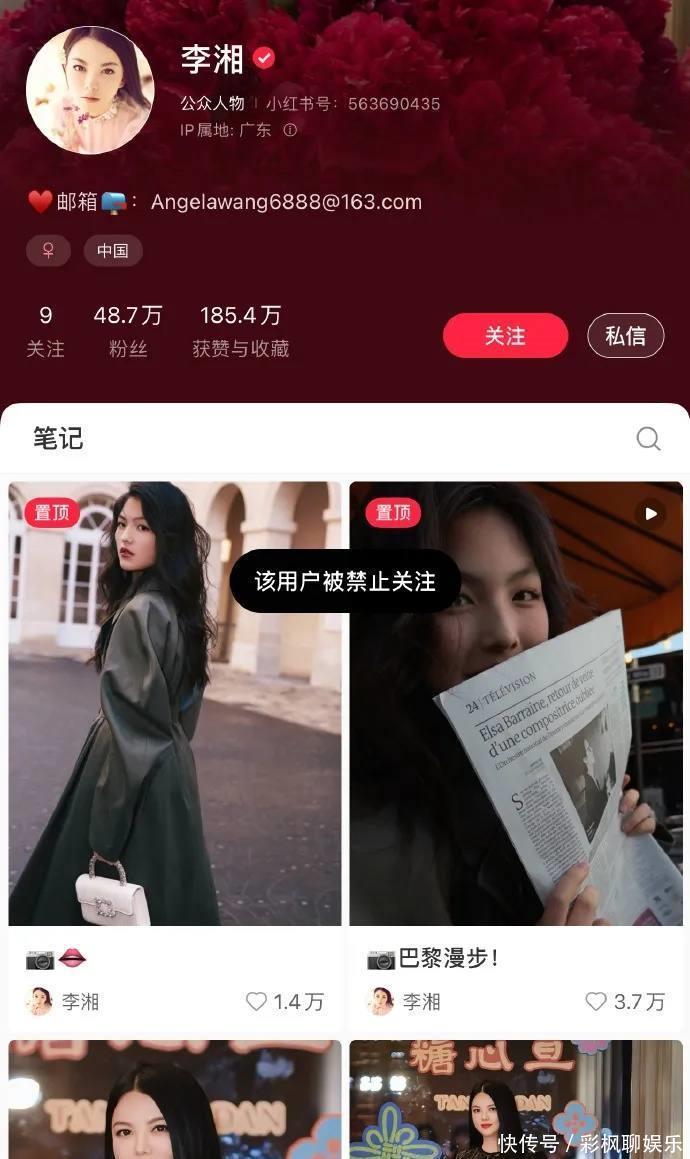The image size is (690, 1159).
Task: Open the 9 关注 following list
Action: [x=45, y=331]
